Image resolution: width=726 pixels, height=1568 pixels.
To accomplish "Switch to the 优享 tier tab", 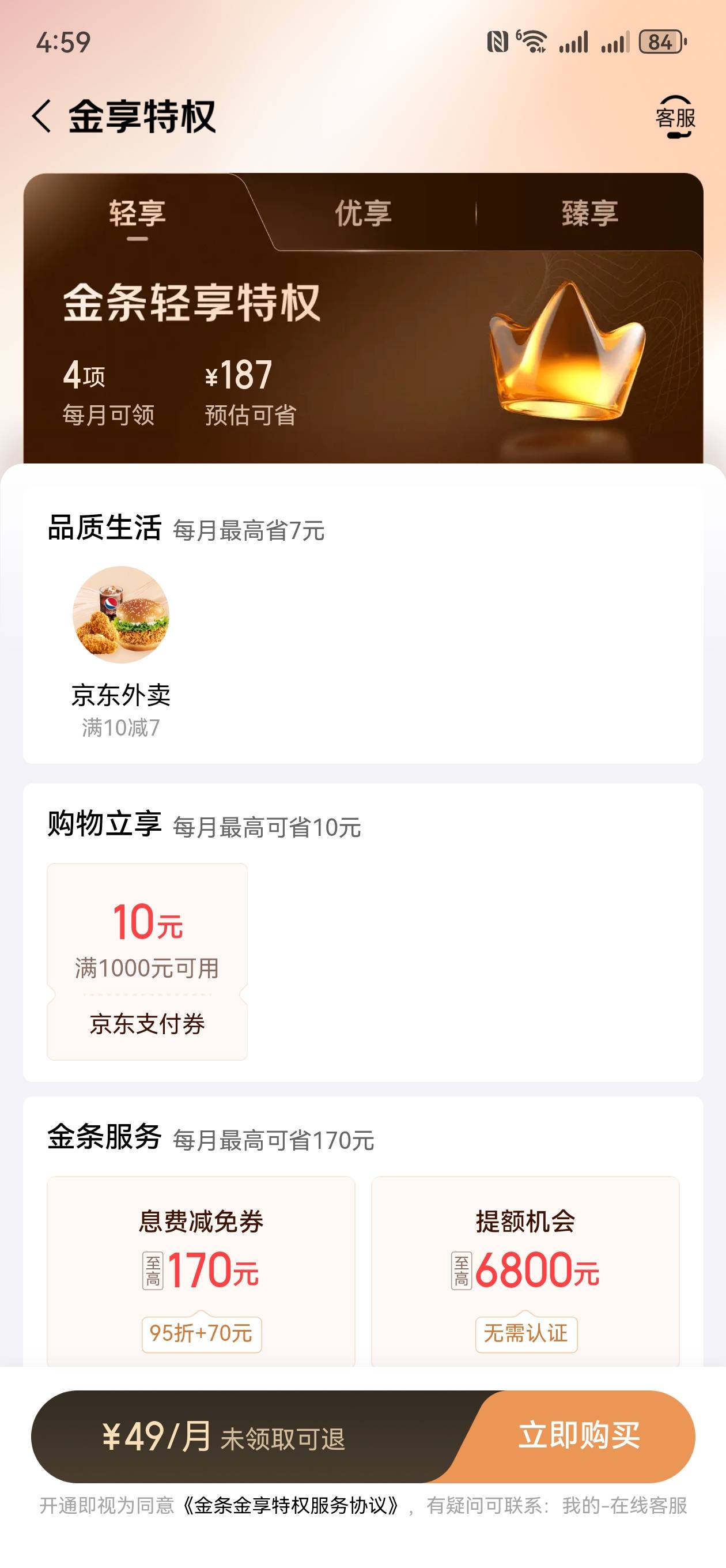I will click(x=364, y=214).
